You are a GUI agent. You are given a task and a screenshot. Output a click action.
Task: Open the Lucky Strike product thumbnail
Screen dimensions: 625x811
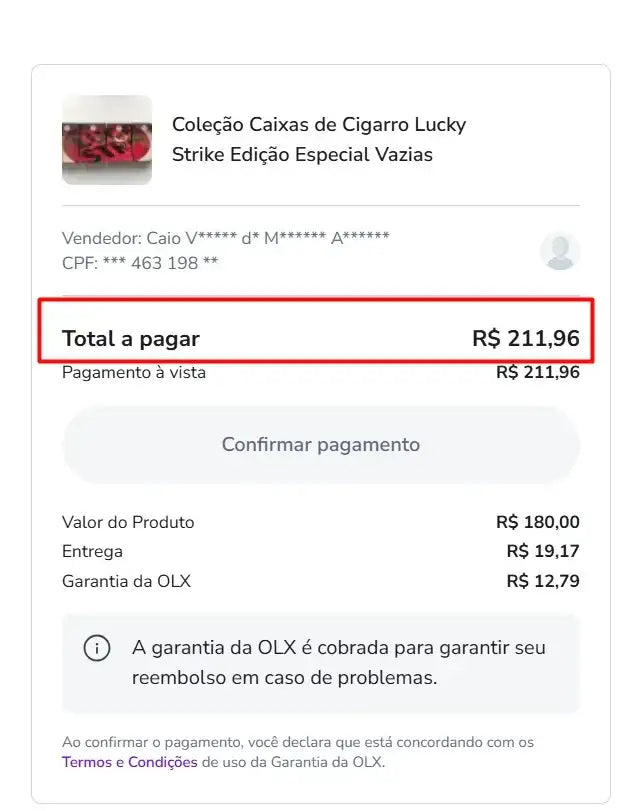[x=107, y=140]
